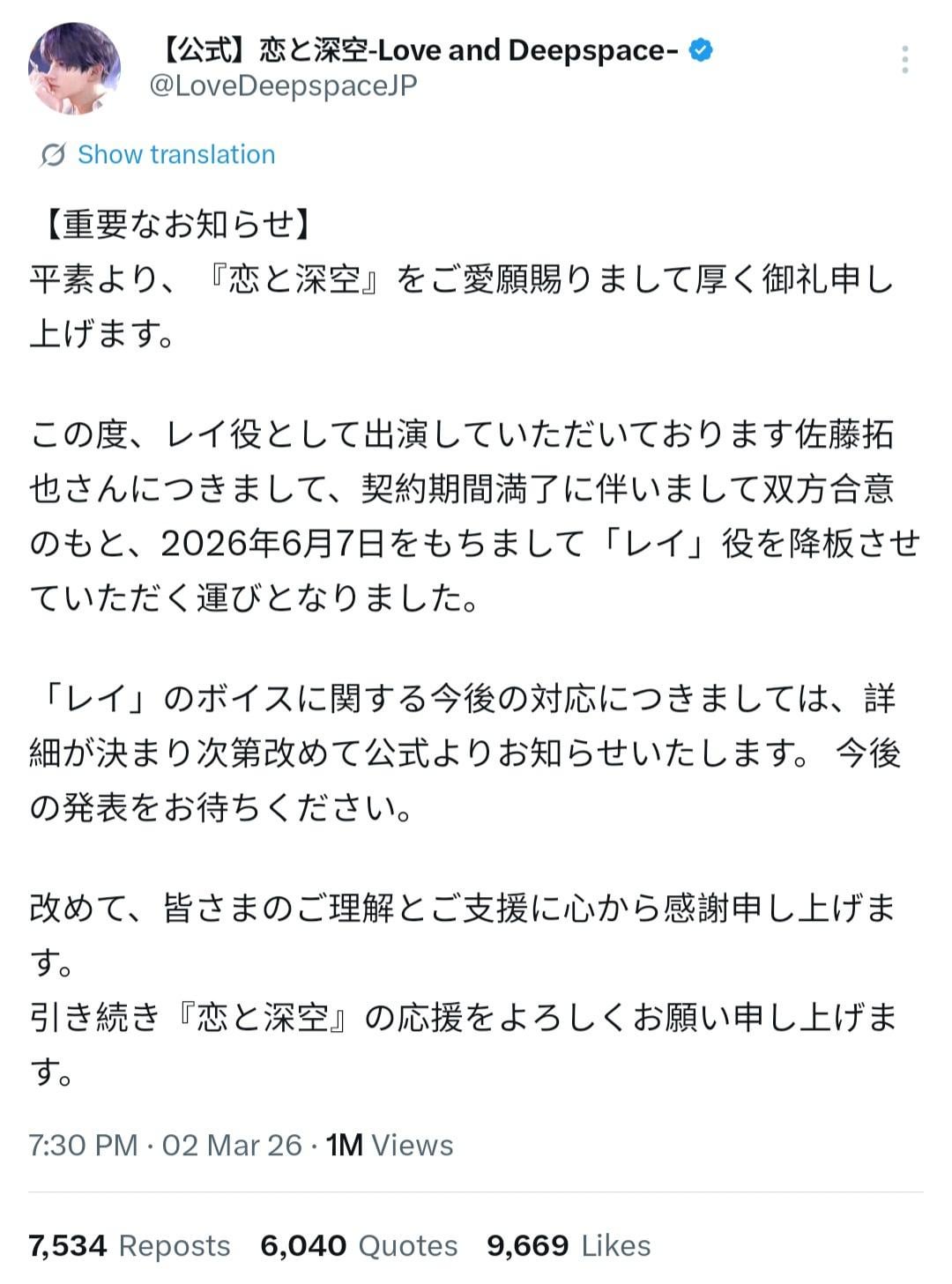View the 6,040 Quotes list
Image resolution: width=952 pixels, height=1284 pixels.
pyautogui.click(x=359, y=1245)
